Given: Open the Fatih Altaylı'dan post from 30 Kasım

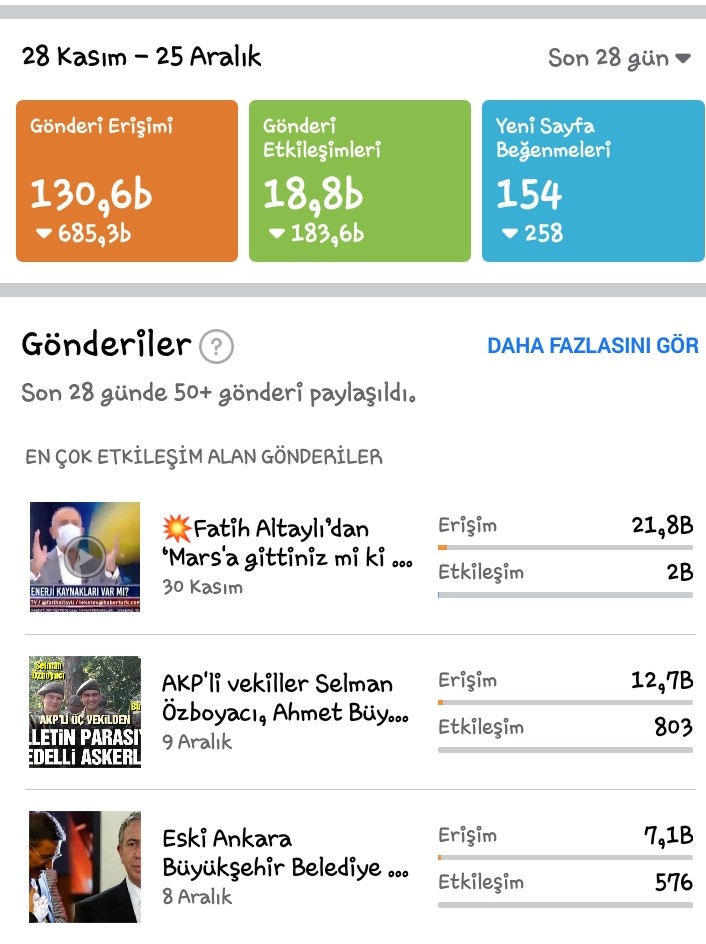Looking at the screenshot, I should pyautogui.click(x=361, y=557).
